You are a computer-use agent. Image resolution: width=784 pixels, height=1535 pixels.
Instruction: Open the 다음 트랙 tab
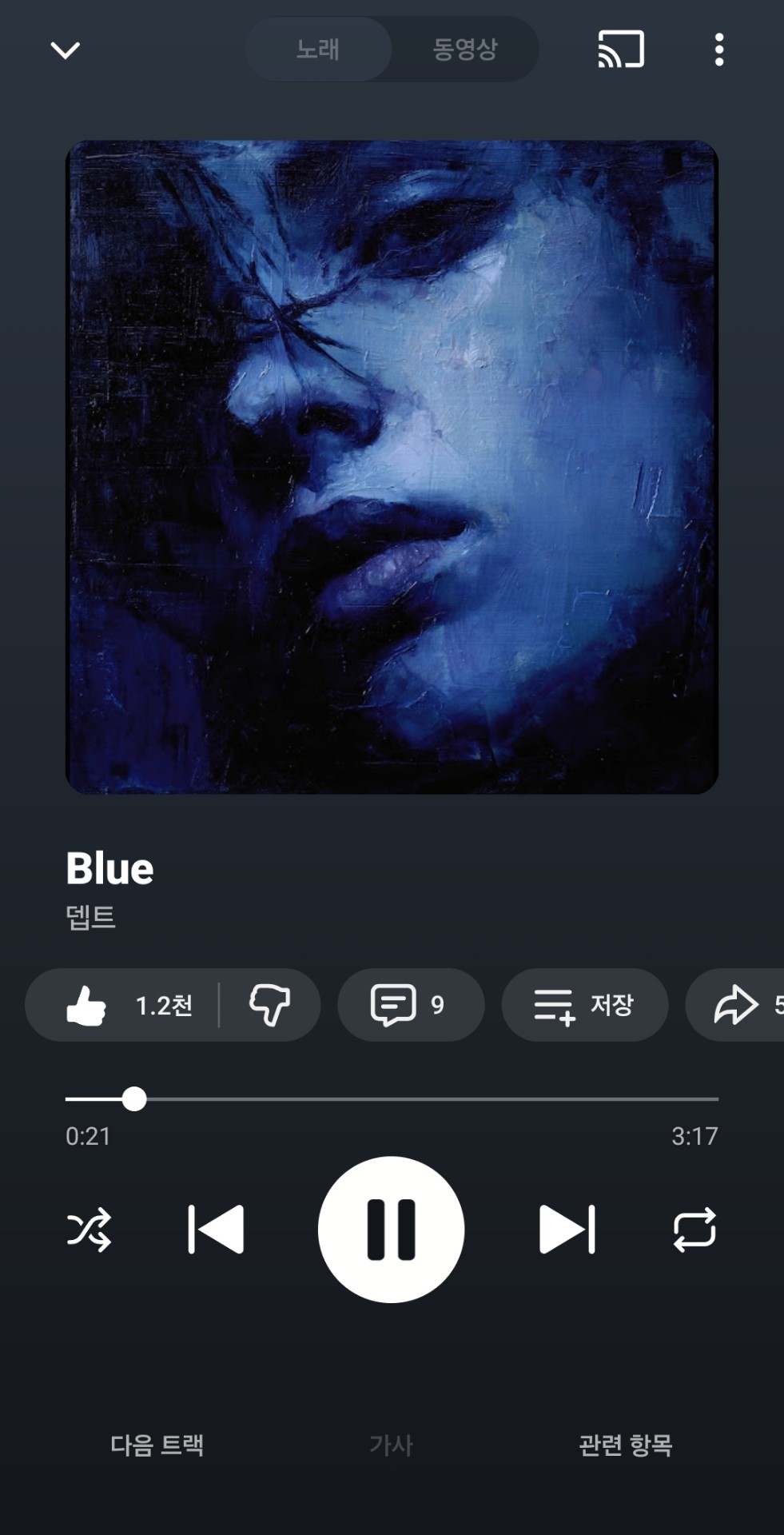coord(157,1445)
